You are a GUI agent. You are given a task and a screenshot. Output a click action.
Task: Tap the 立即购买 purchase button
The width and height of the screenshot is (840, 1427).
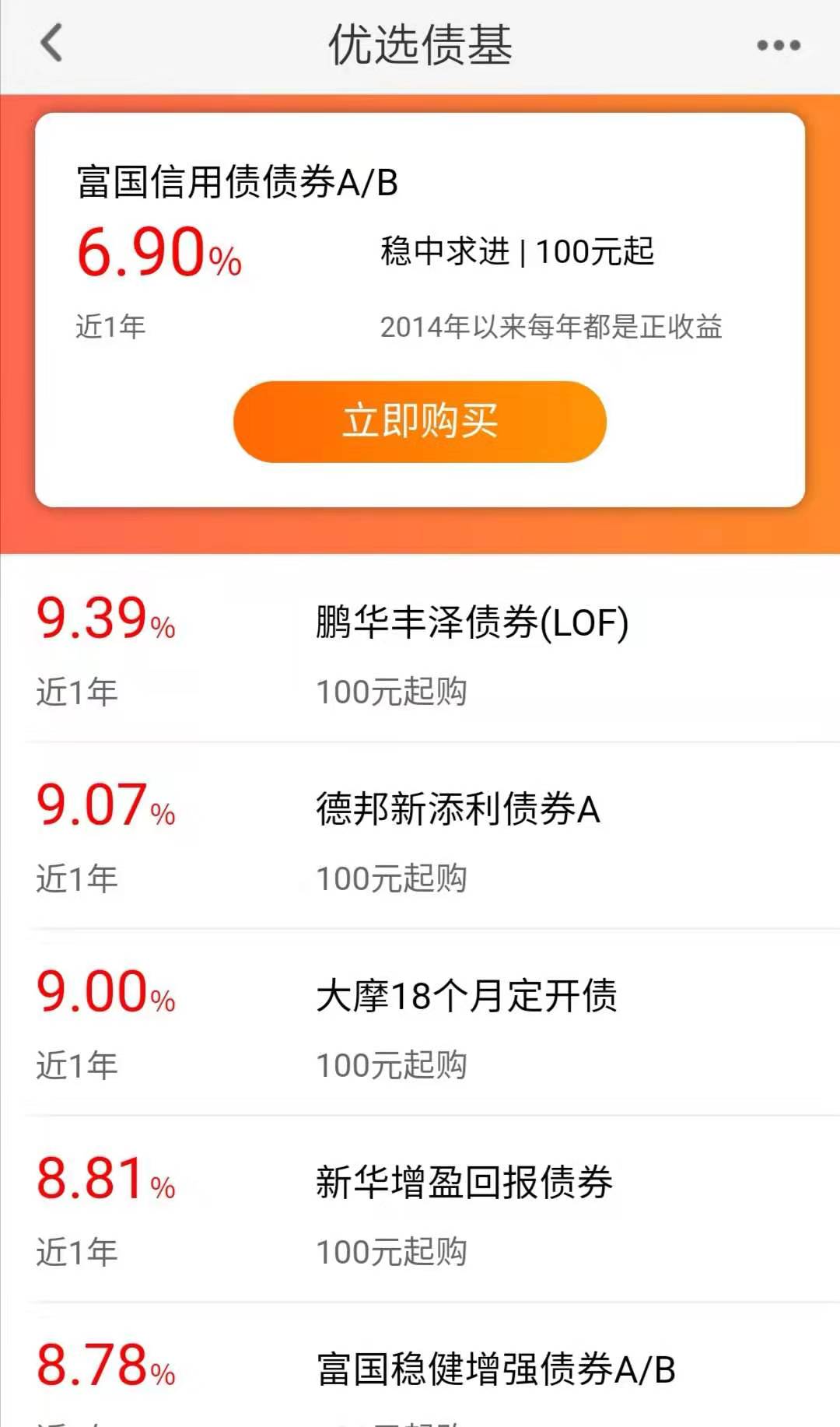pos(418,420)
